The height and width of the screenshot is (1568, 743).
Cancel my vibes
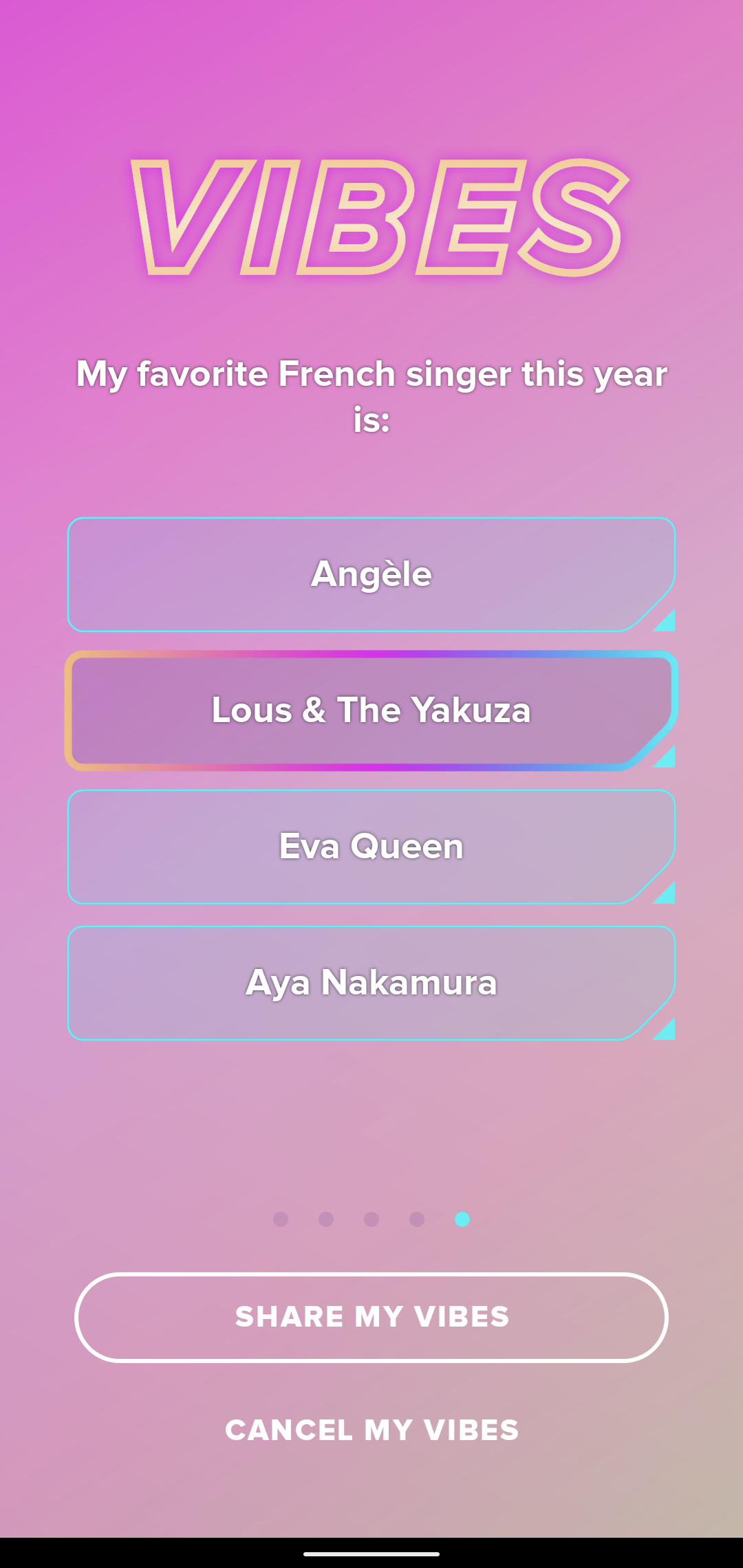371,1430
